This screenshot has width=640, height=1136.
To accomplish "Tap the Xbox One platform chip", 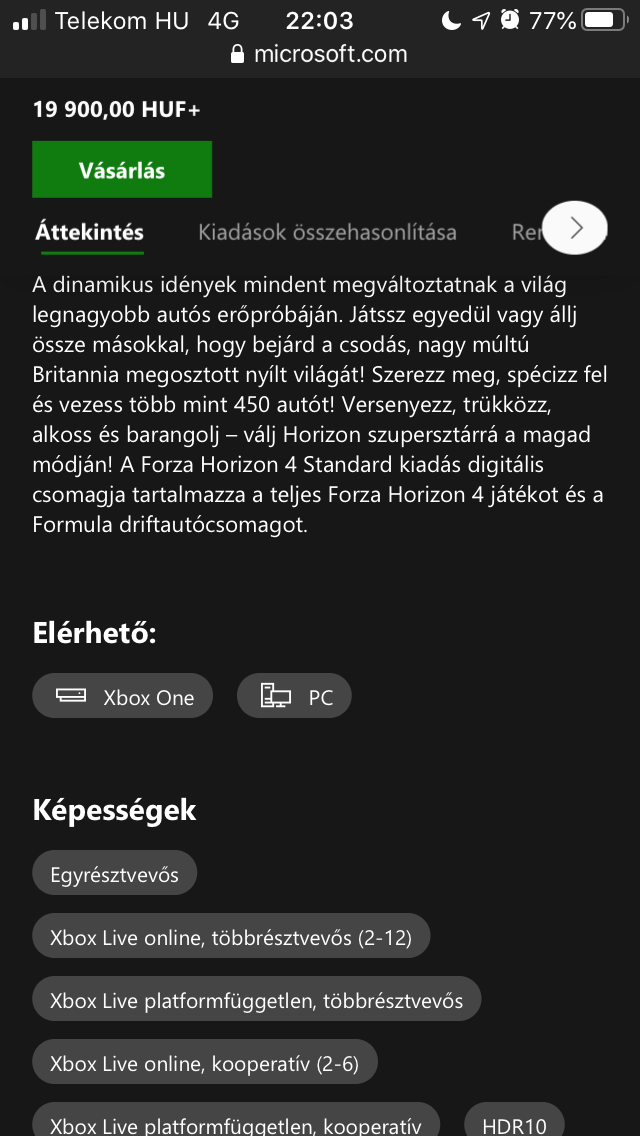I will tap(123, 697).
